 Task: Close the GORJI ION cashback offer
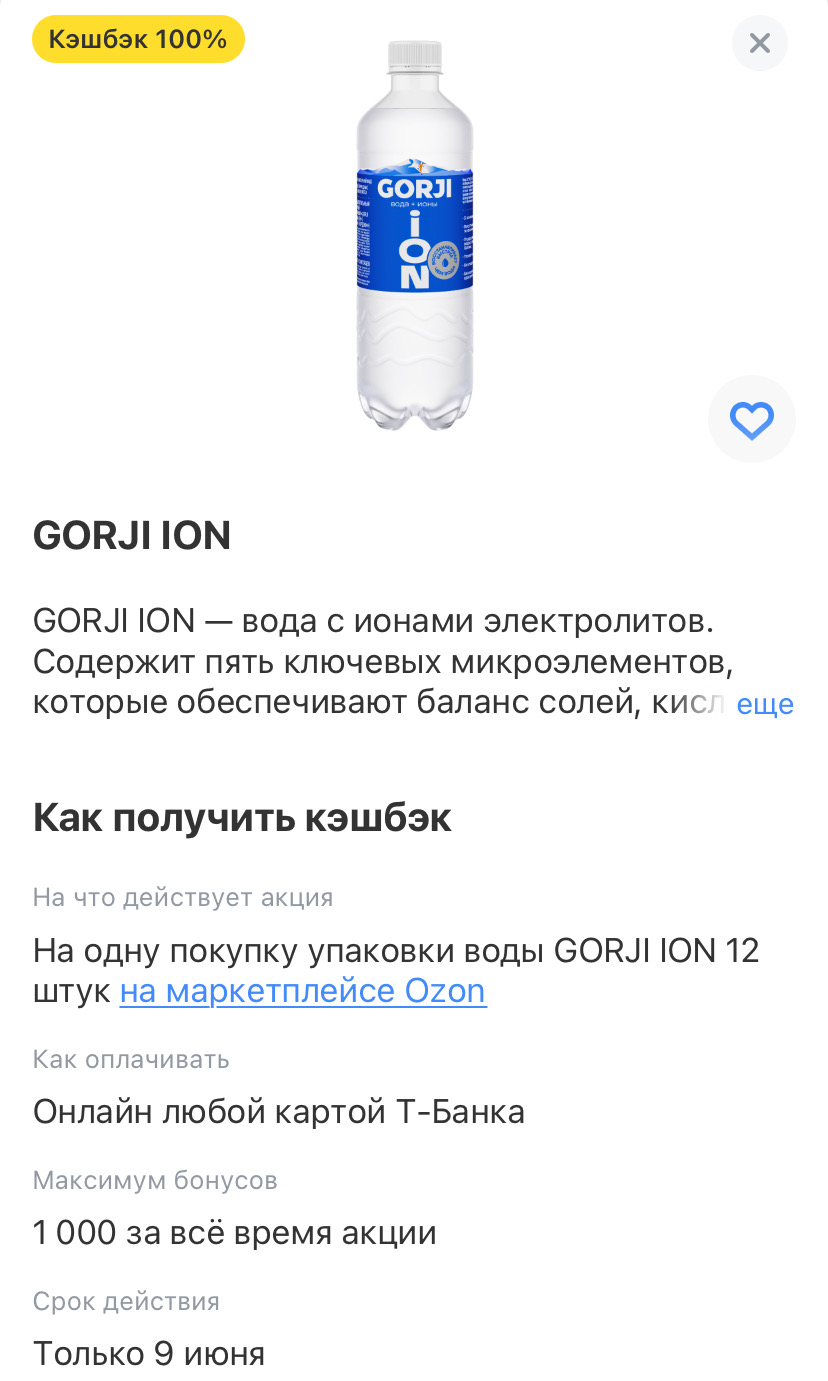pos(760,43)
